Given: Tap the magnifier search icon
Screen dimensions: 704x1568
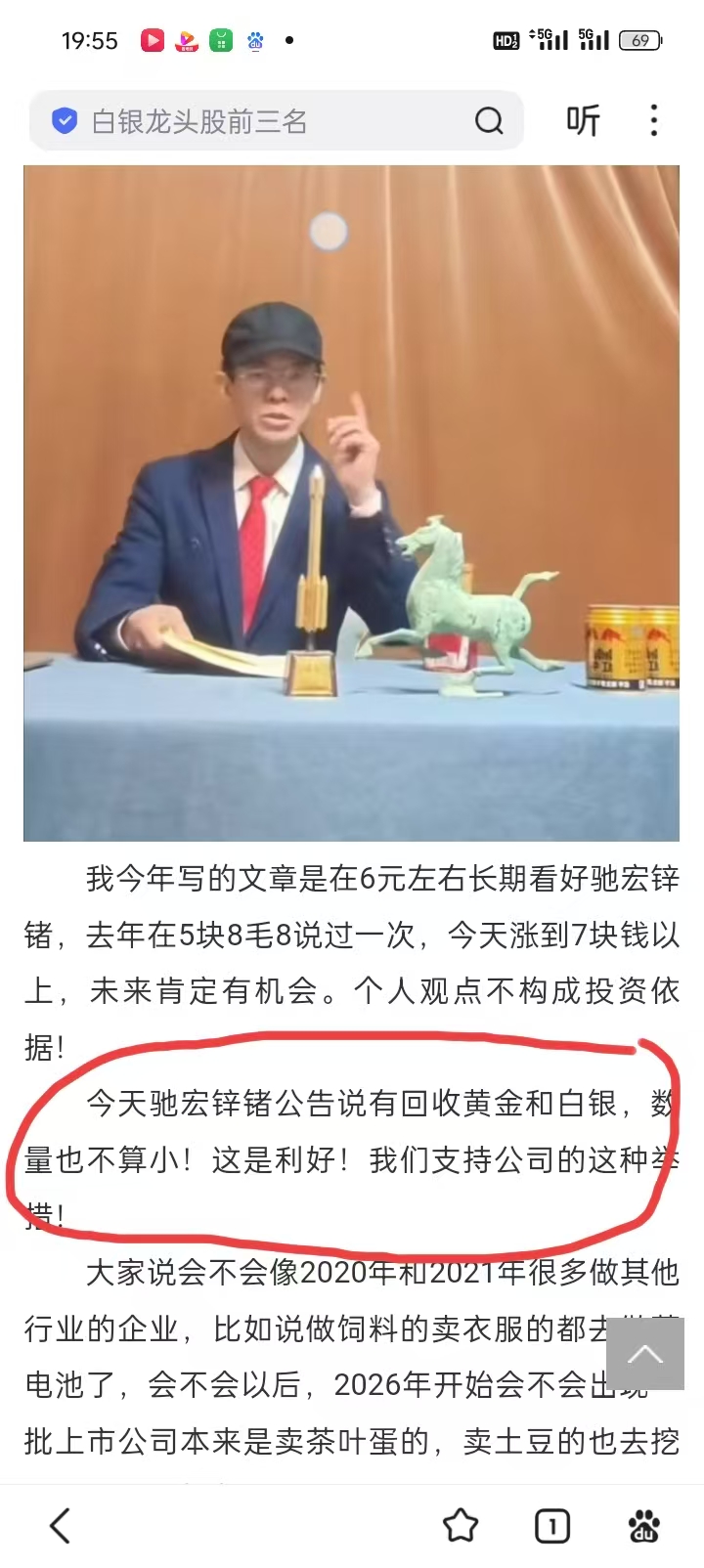Looking at the screenshot, I should [x=489, y=121].
